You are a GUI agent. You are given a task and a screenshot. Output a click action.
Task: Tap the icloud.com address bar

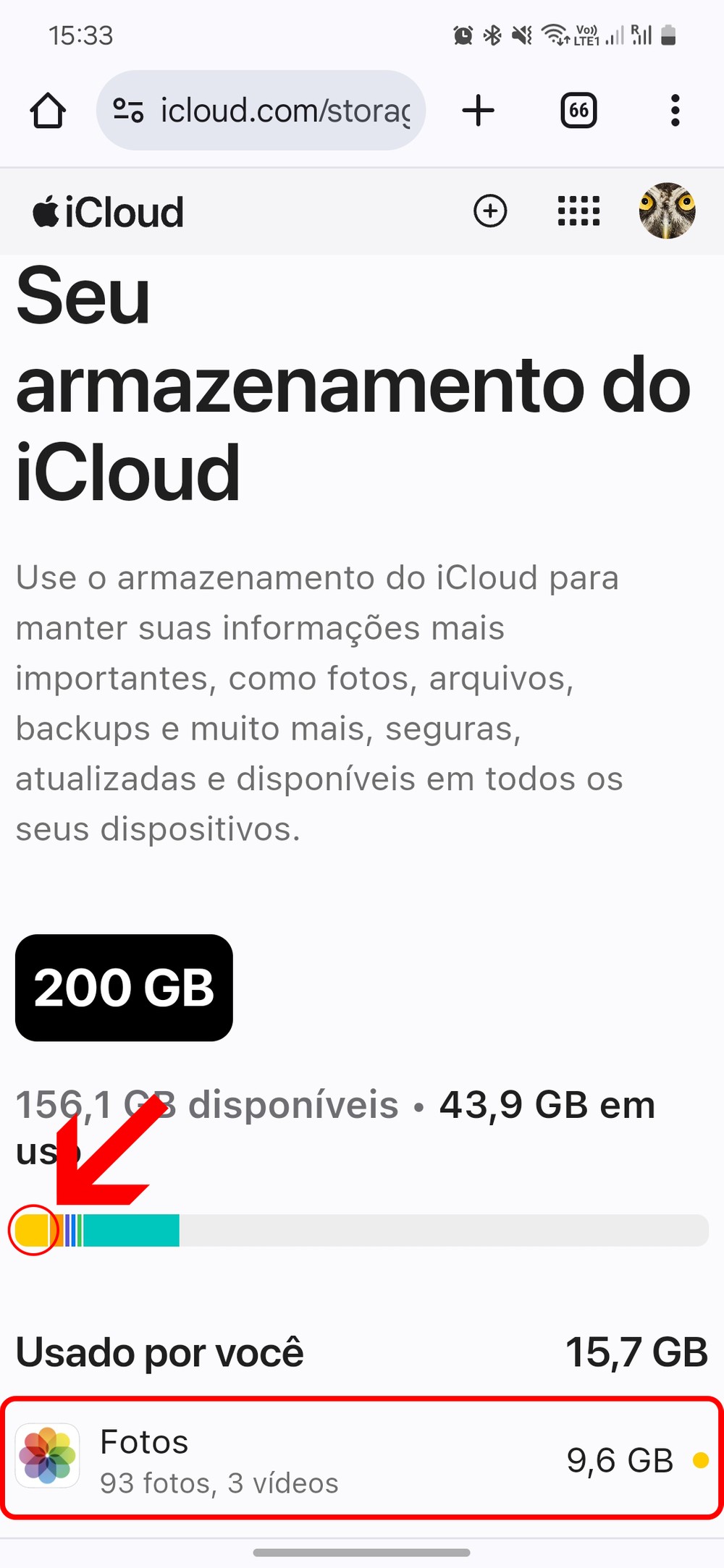click(284, 111)
